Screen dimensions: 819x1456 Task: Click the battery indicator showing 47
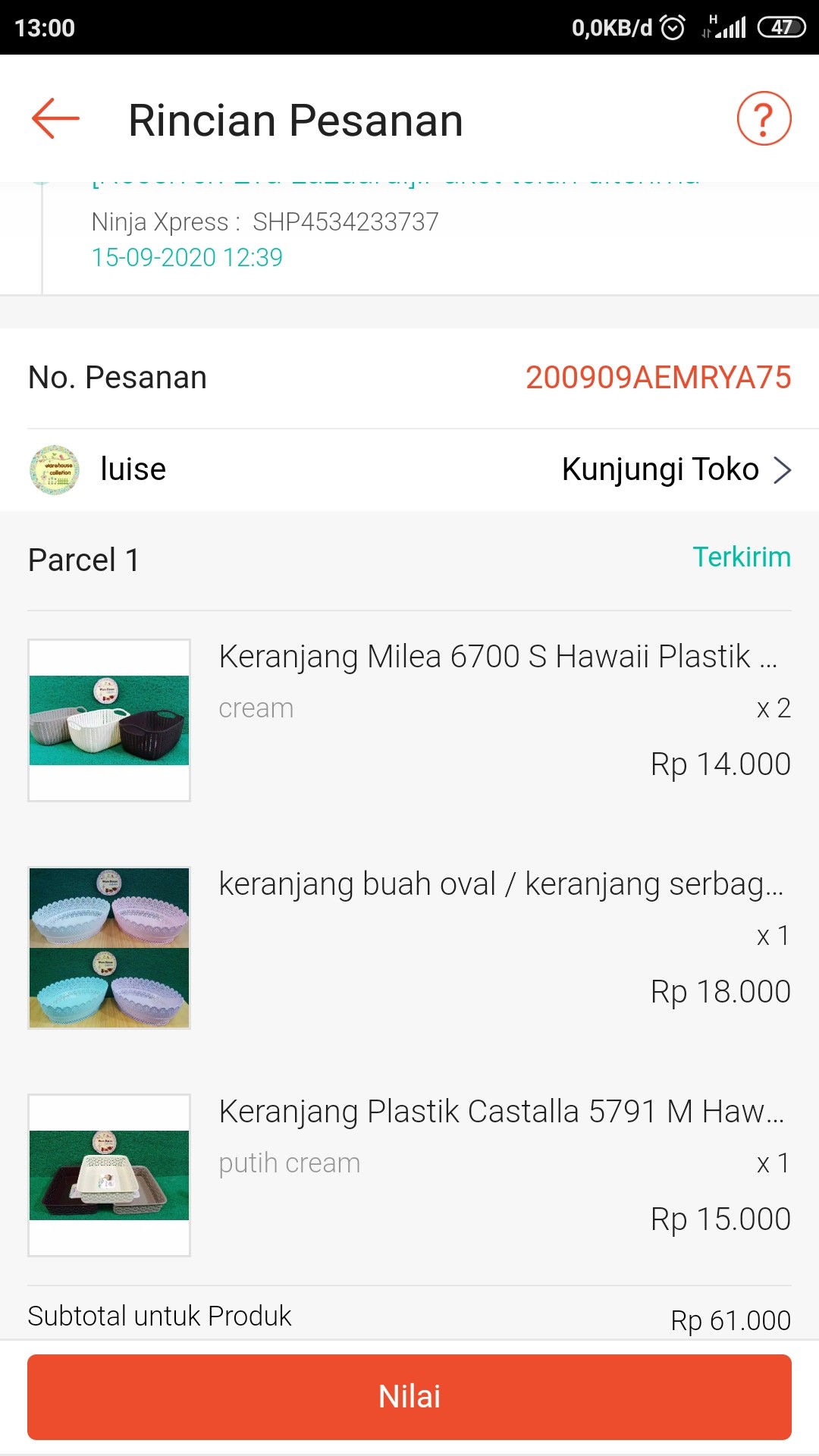coord(783,27)
